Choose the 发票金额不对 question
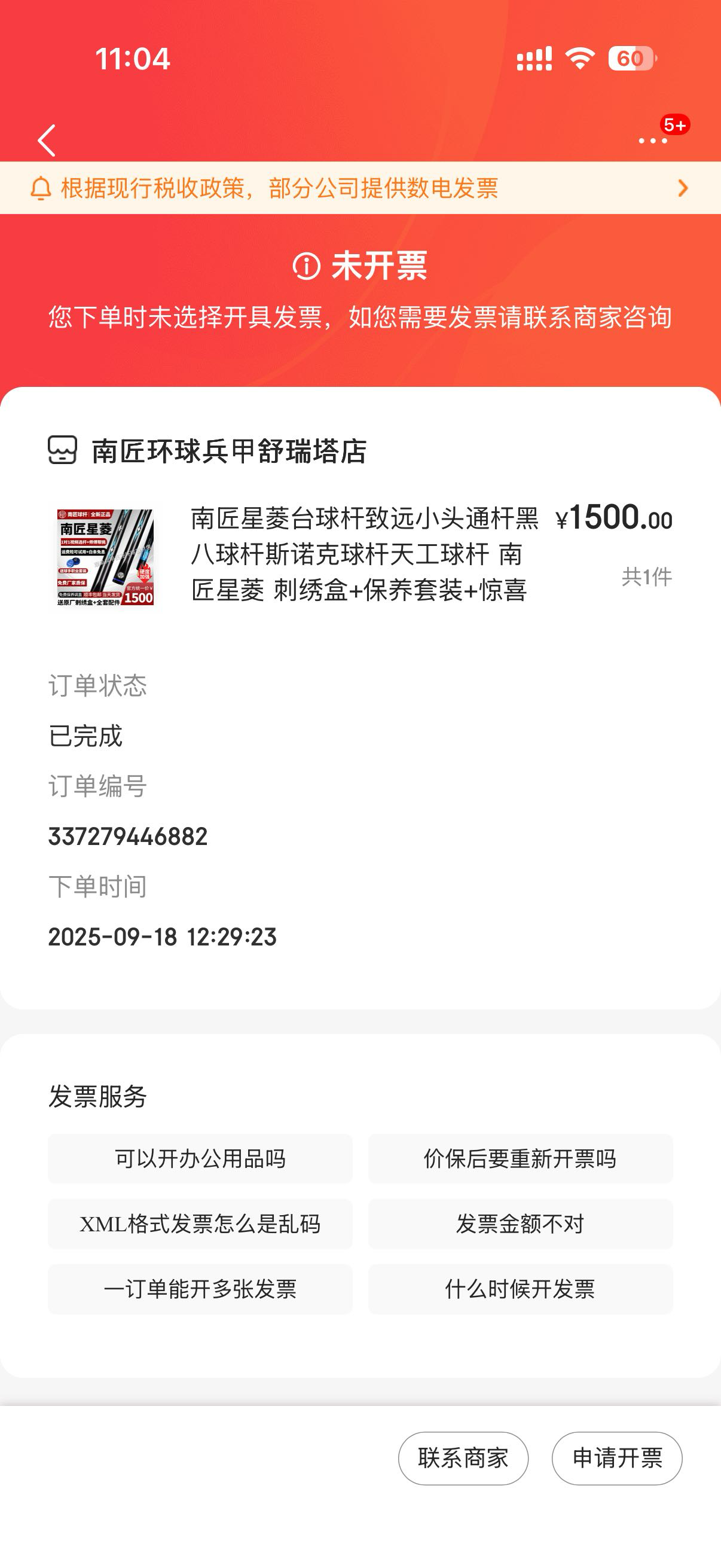Image resolution: width=721 pixels, height=1568 pixels. 520,1224
